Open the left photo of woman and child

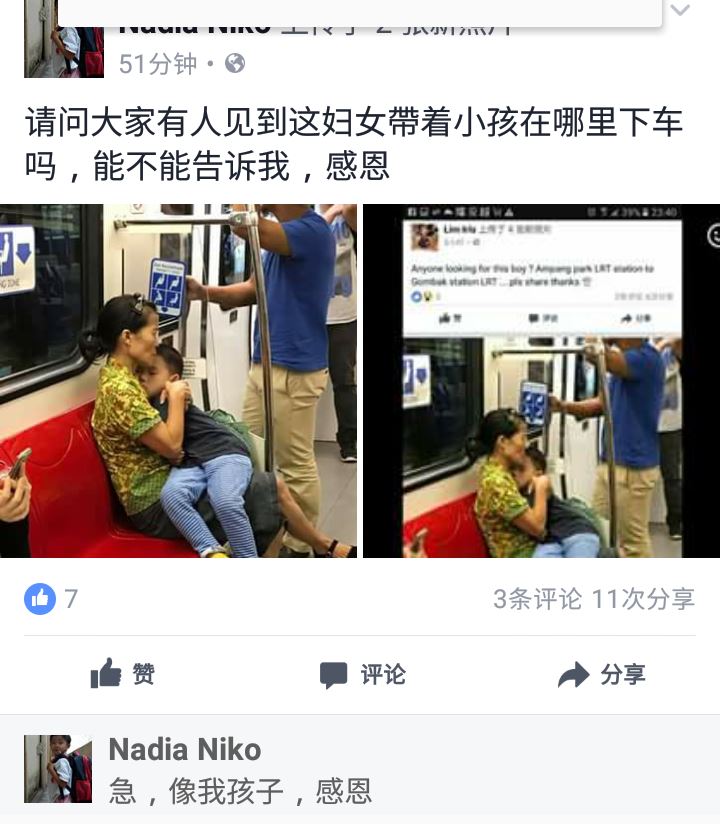click(178, 380)
